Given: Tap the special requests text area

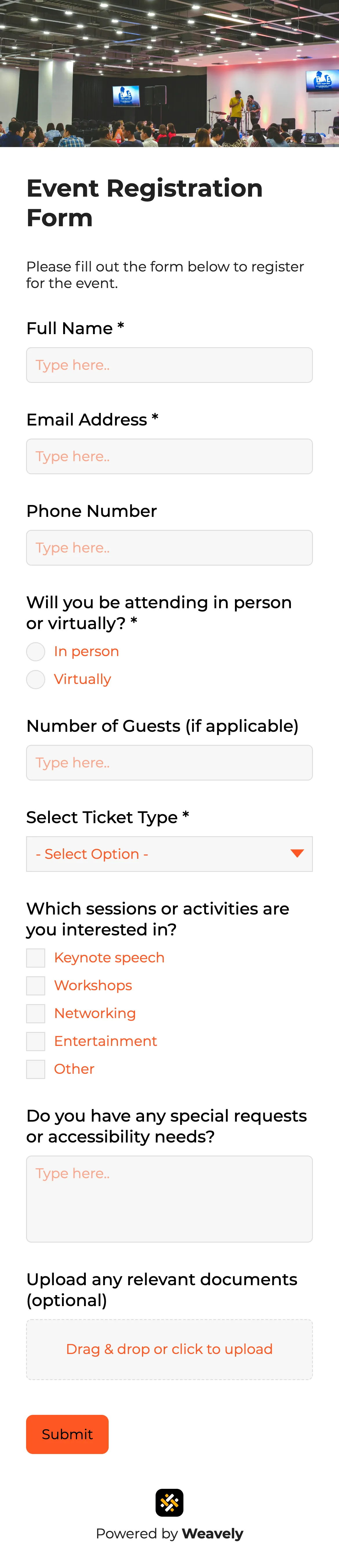Looking at the screenshot, I should coord(170,1199).
